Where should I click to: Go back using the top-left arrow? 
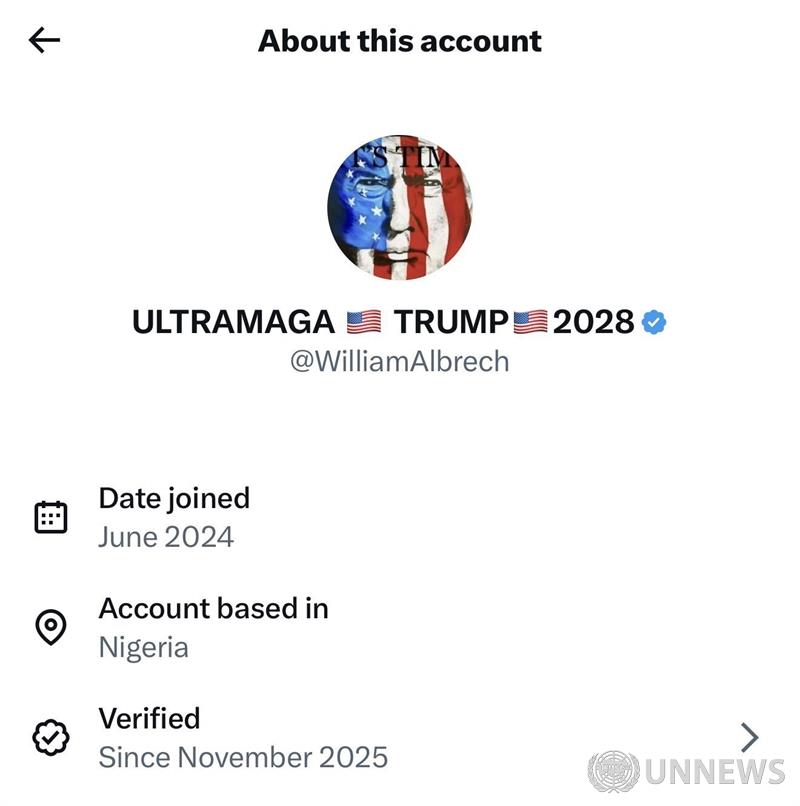coord(44,40)
